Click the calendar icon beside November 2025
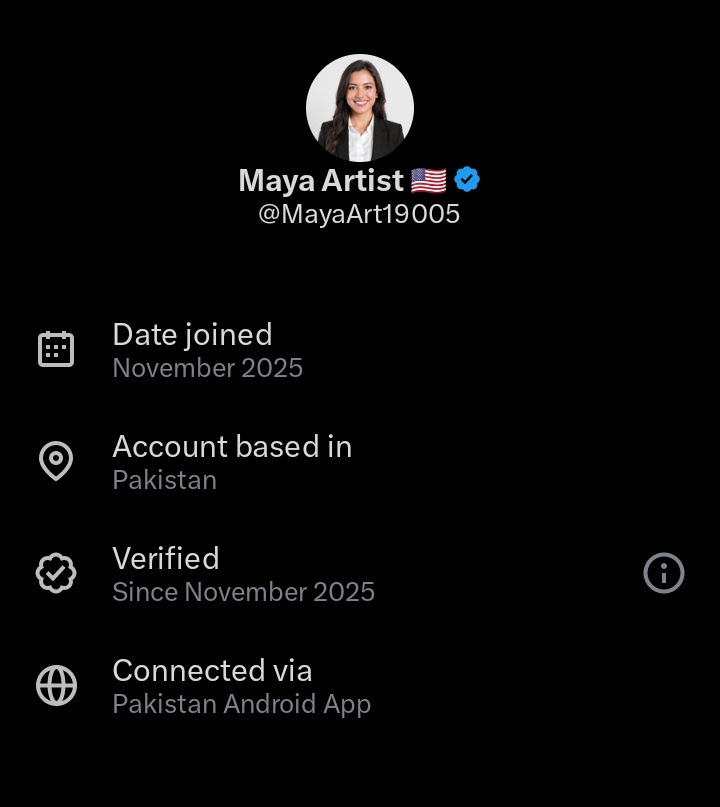 pyautogui.click(x=56, y=348)
